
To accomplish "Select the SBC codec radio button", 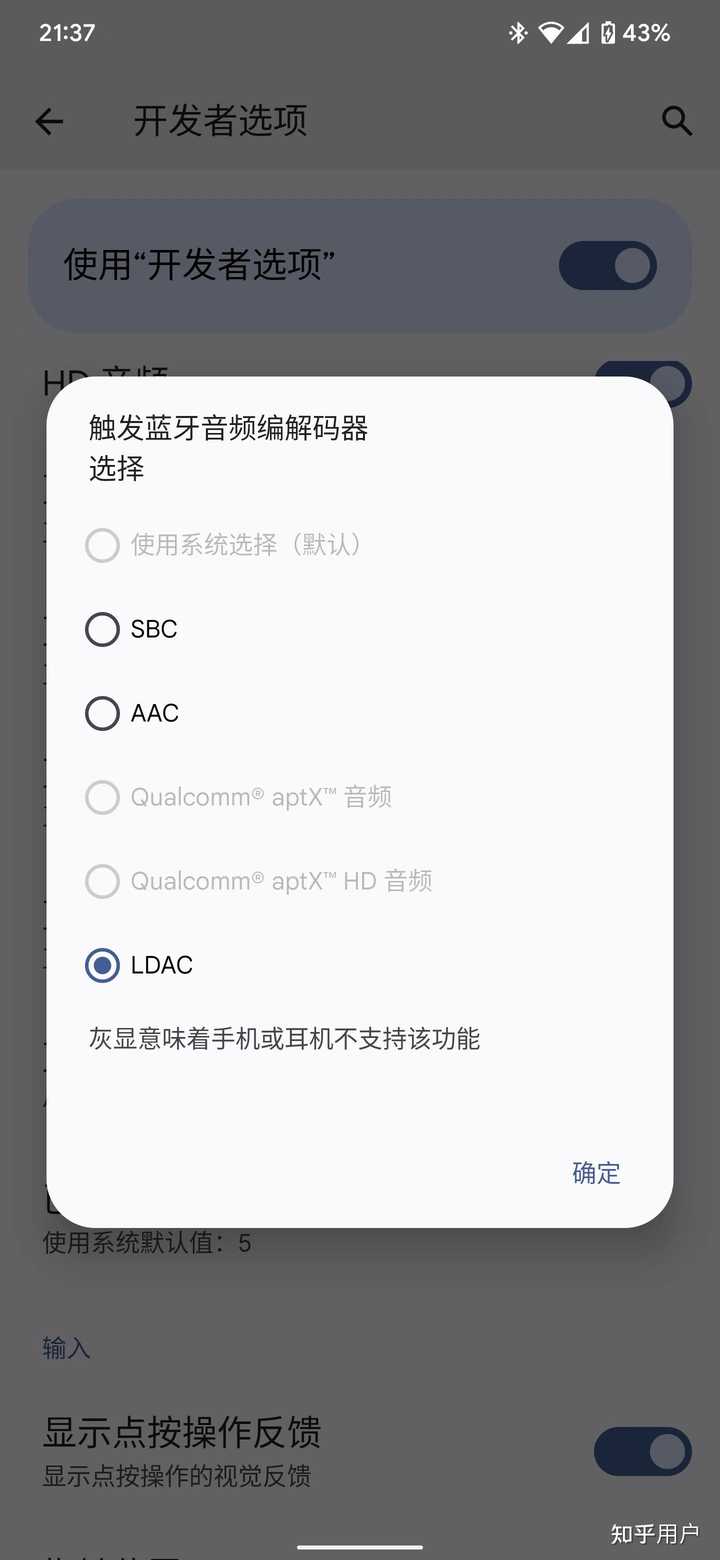I will pyautogui.click(x=101, y=629).
